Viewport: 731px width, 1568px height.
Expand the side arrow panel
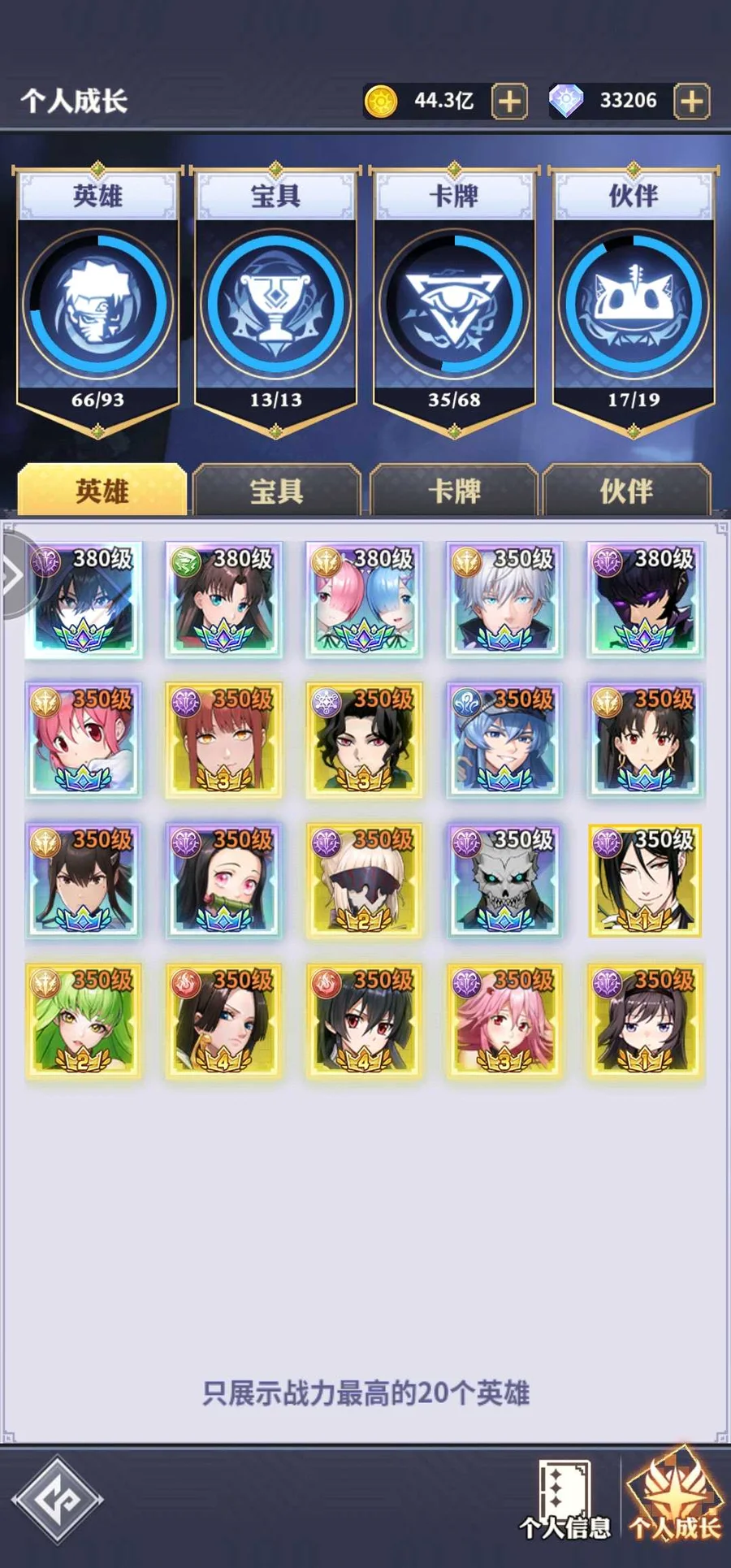(12, 577)
